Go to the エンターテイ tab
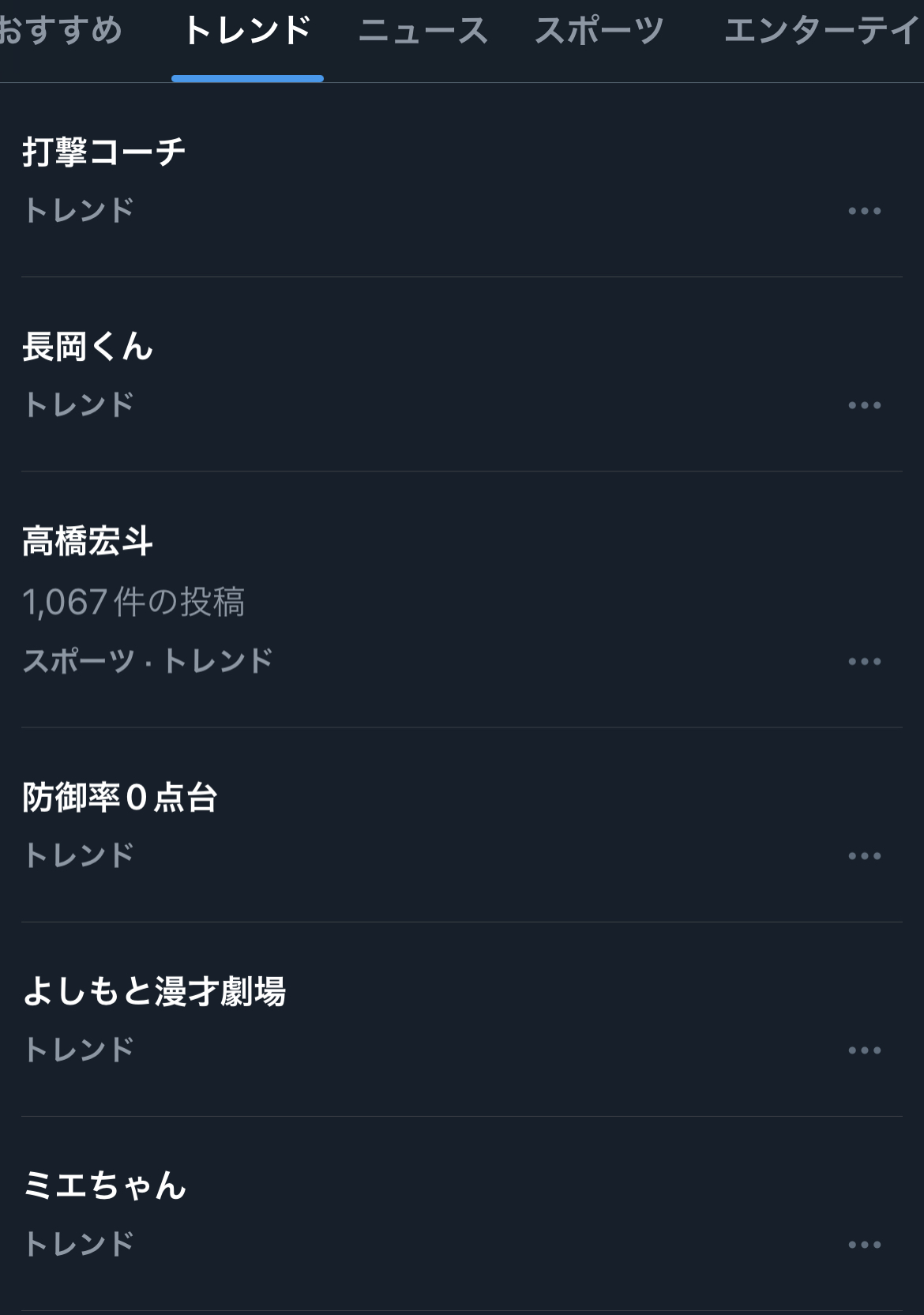This screenshot has width=924, height=1315. pos(821,32)
